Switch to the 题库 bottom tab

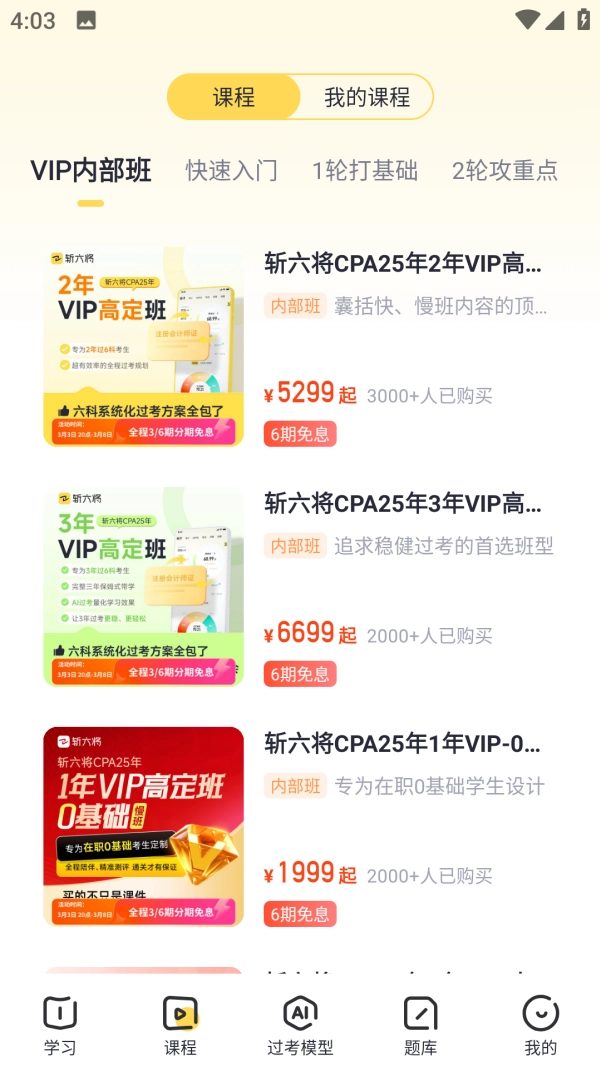point(420,1026)
